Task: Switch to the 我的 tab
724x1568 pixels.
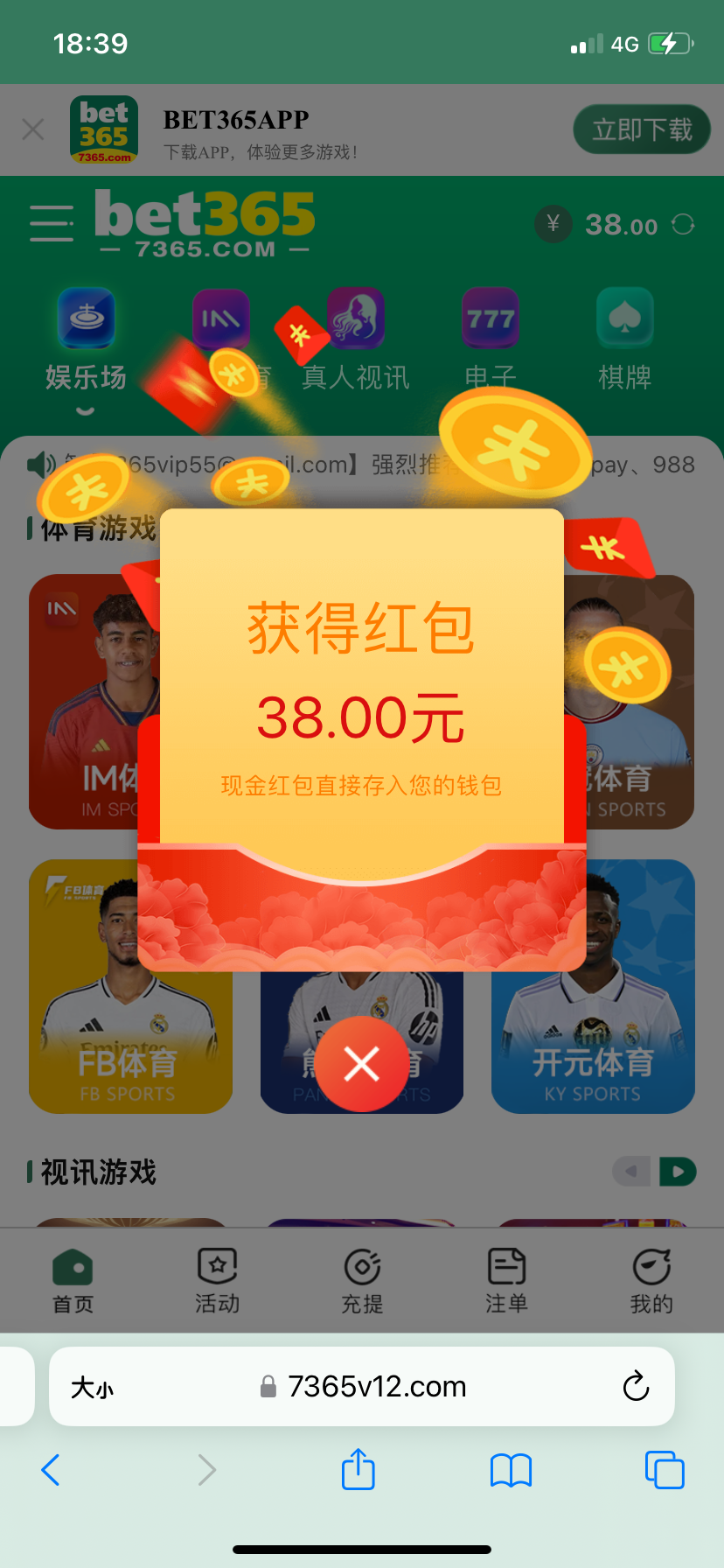Action: [651, 1281]
